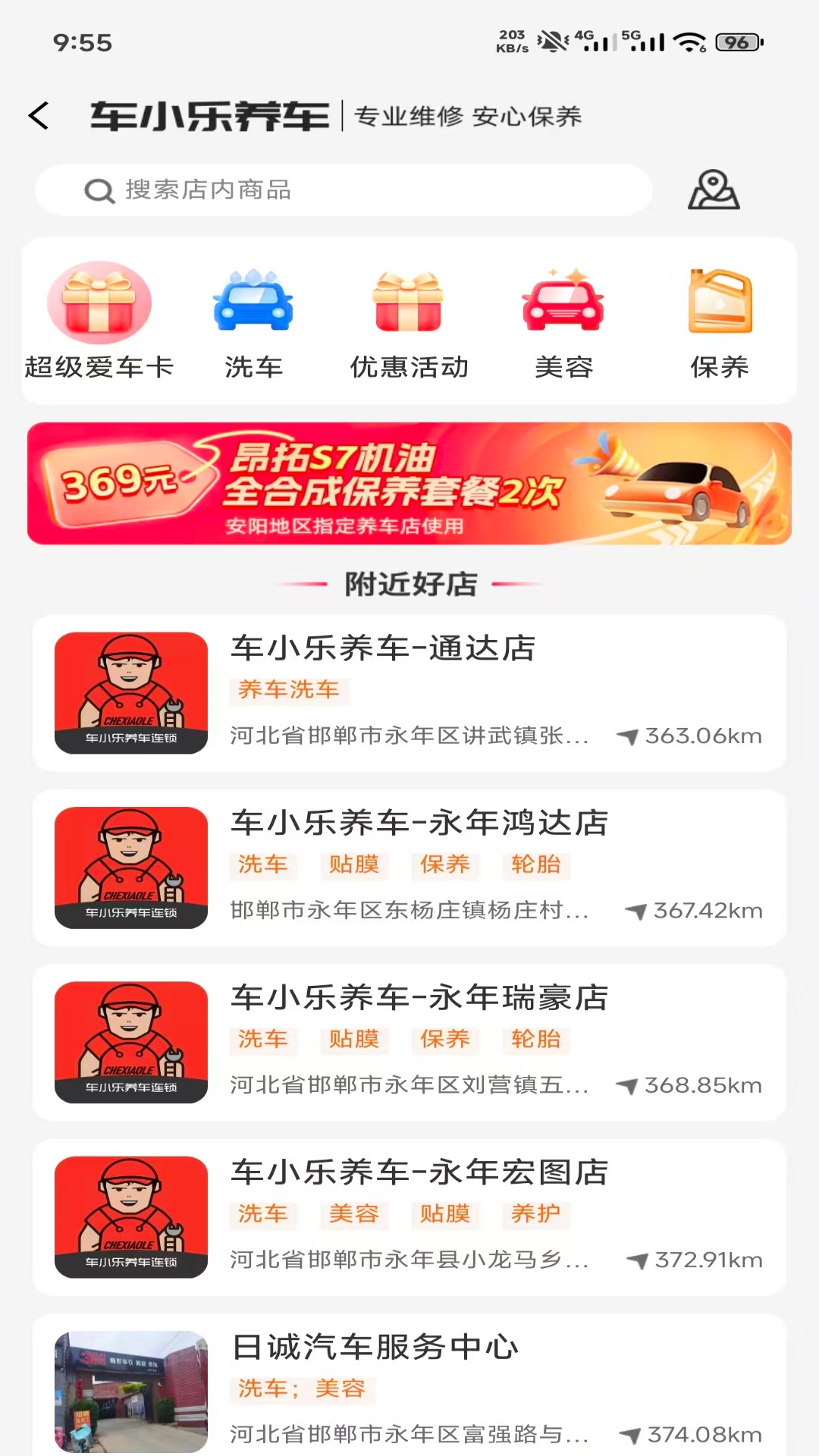The image size is (819, 1456).
Task: Open the 超级爱车卡 gift icon
Action: [99, 302]
